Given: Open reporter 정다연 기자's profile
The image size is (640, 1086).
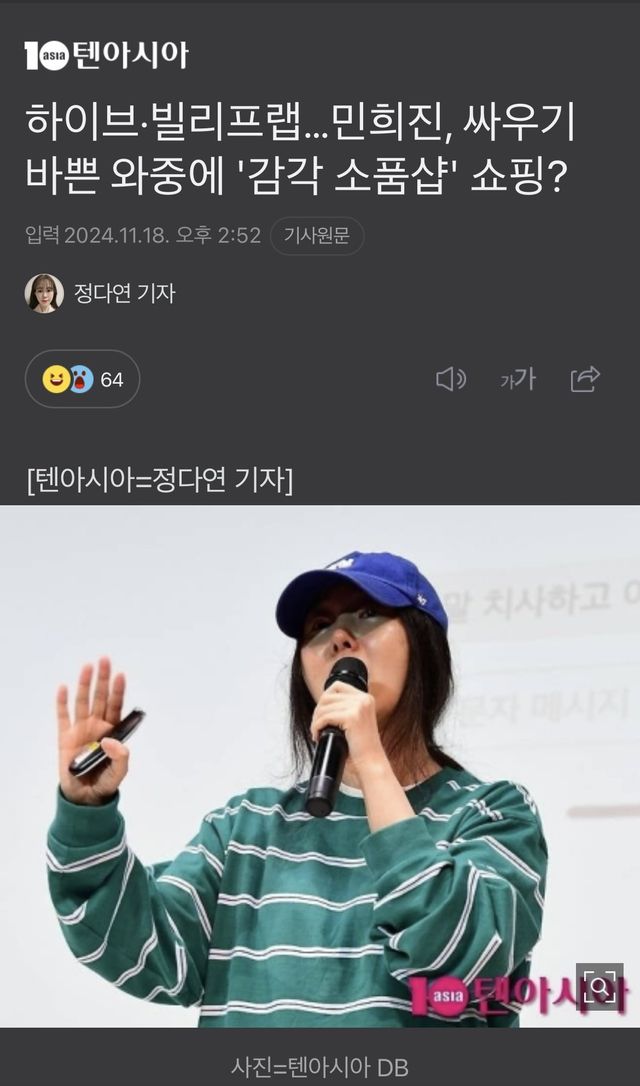Looking at the screenshot, I should point(100,293).
